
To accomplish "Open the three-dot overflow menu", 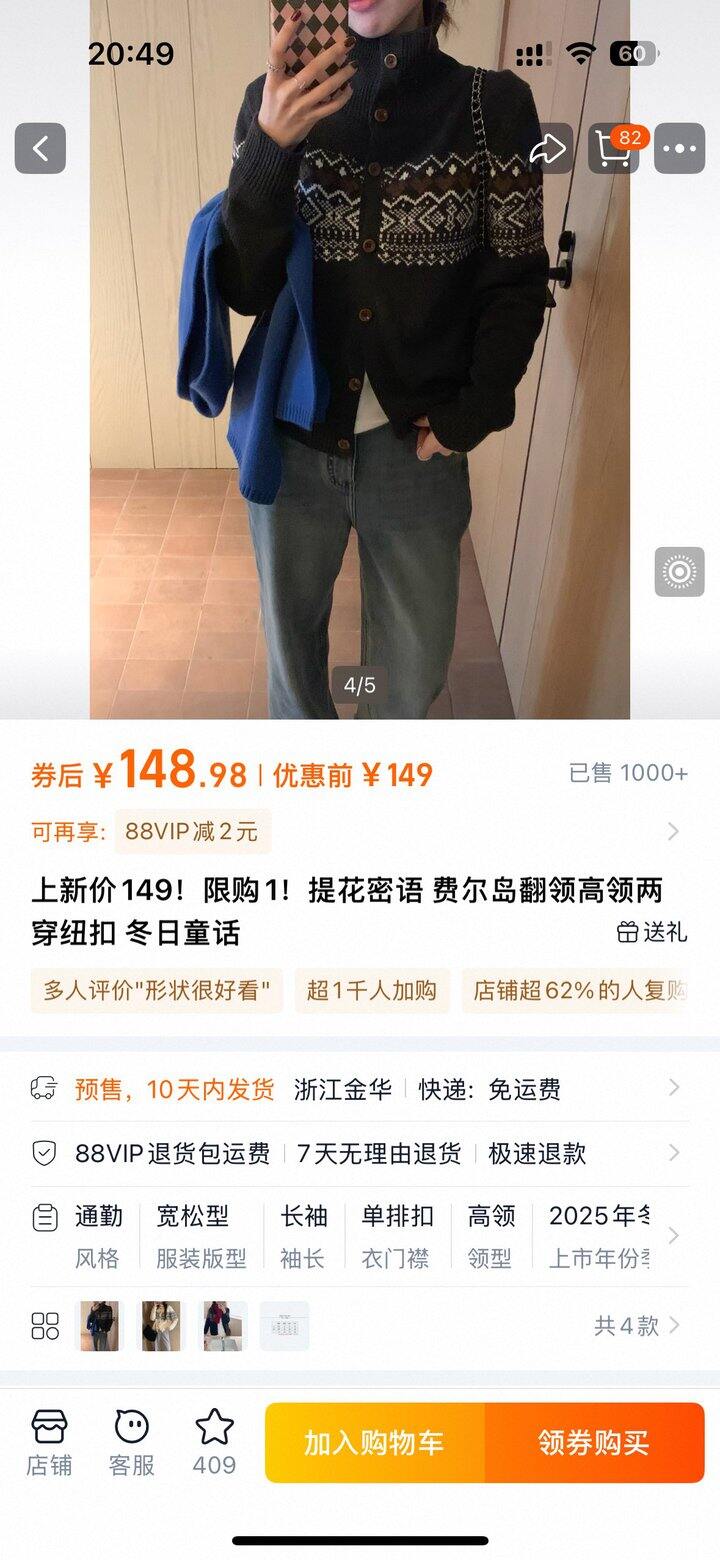I will tap(680, 149).
